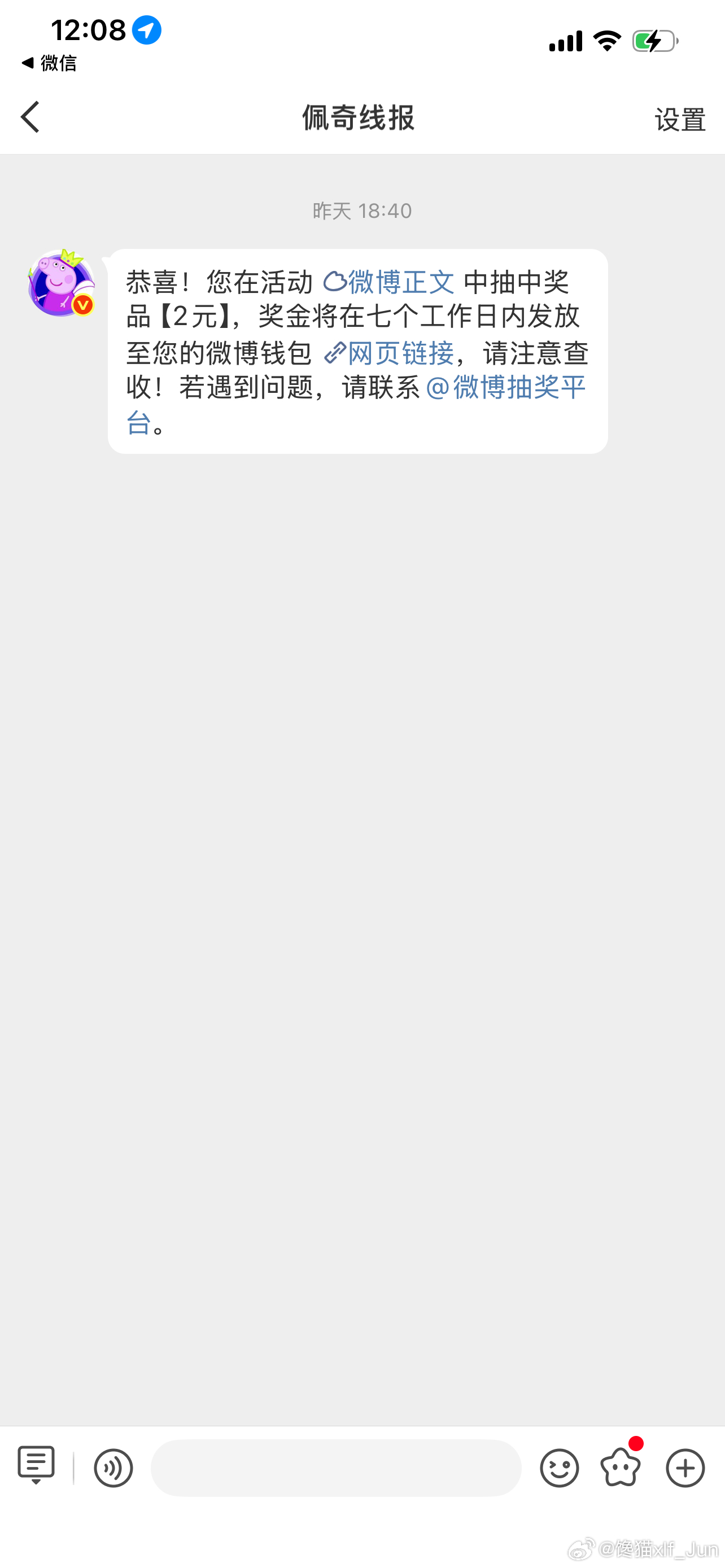The image size is (725, 1568).
Task: Go back from 佩奇线报 chat
Action: pos(30,117)
